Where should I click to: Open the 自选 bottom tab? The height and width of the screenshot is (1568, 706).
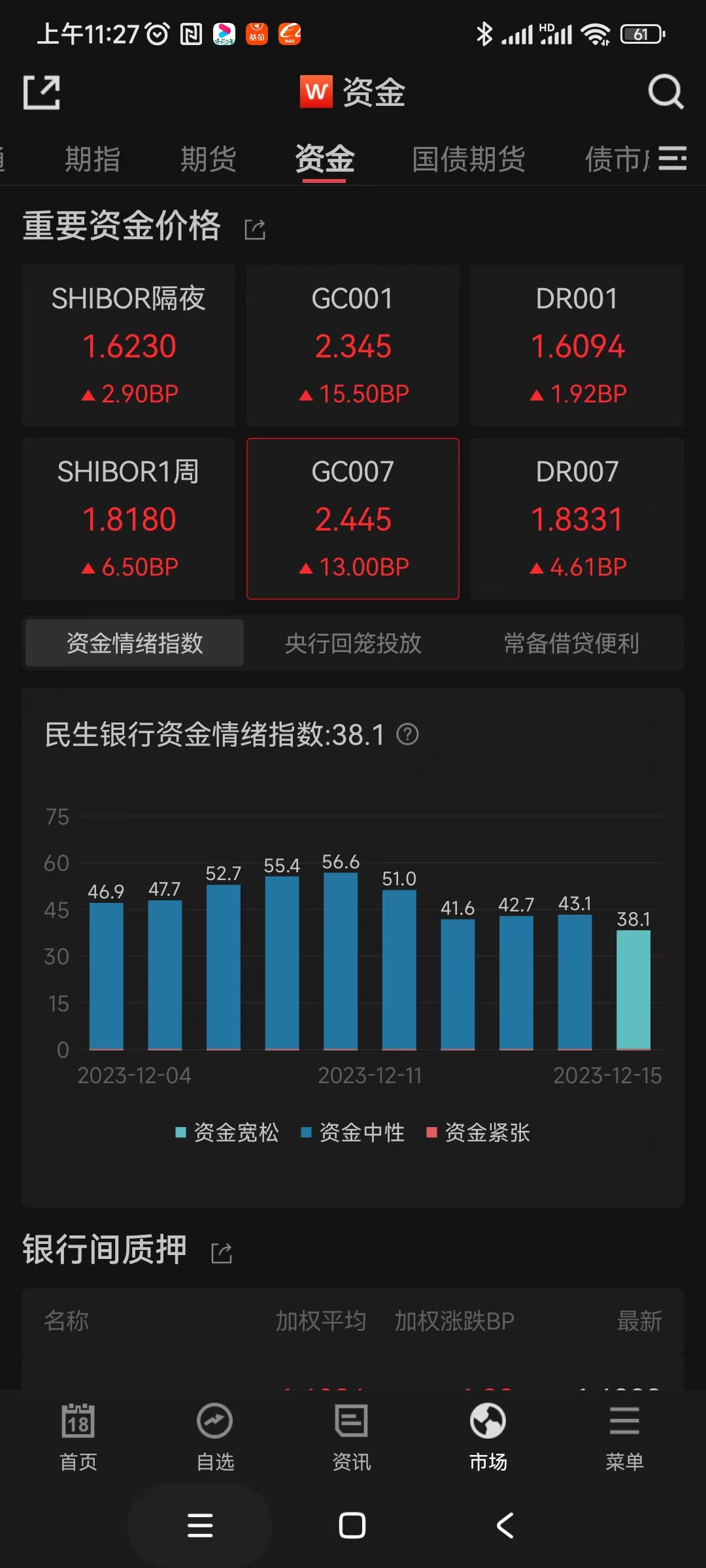coord(215,1436)
